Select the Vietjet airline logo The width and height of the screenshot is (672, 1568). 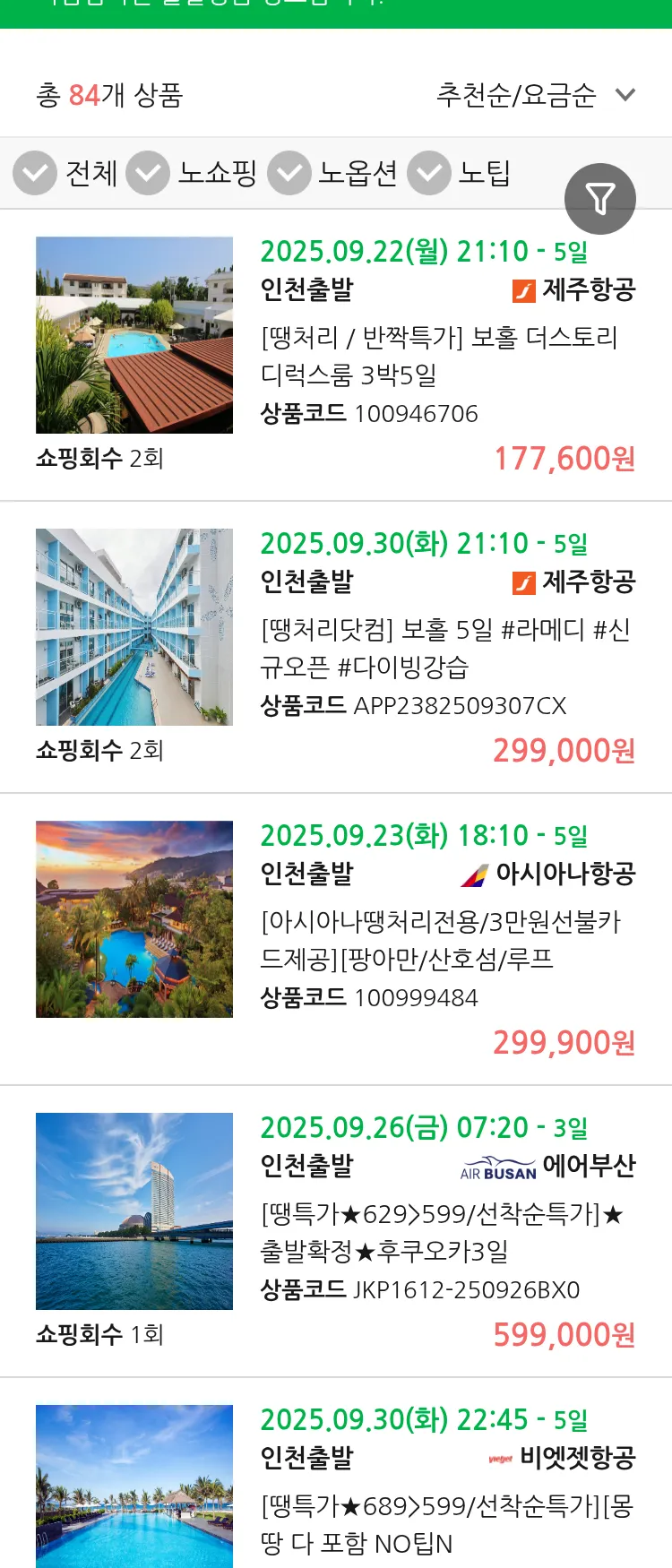(x=499, y=1458)
